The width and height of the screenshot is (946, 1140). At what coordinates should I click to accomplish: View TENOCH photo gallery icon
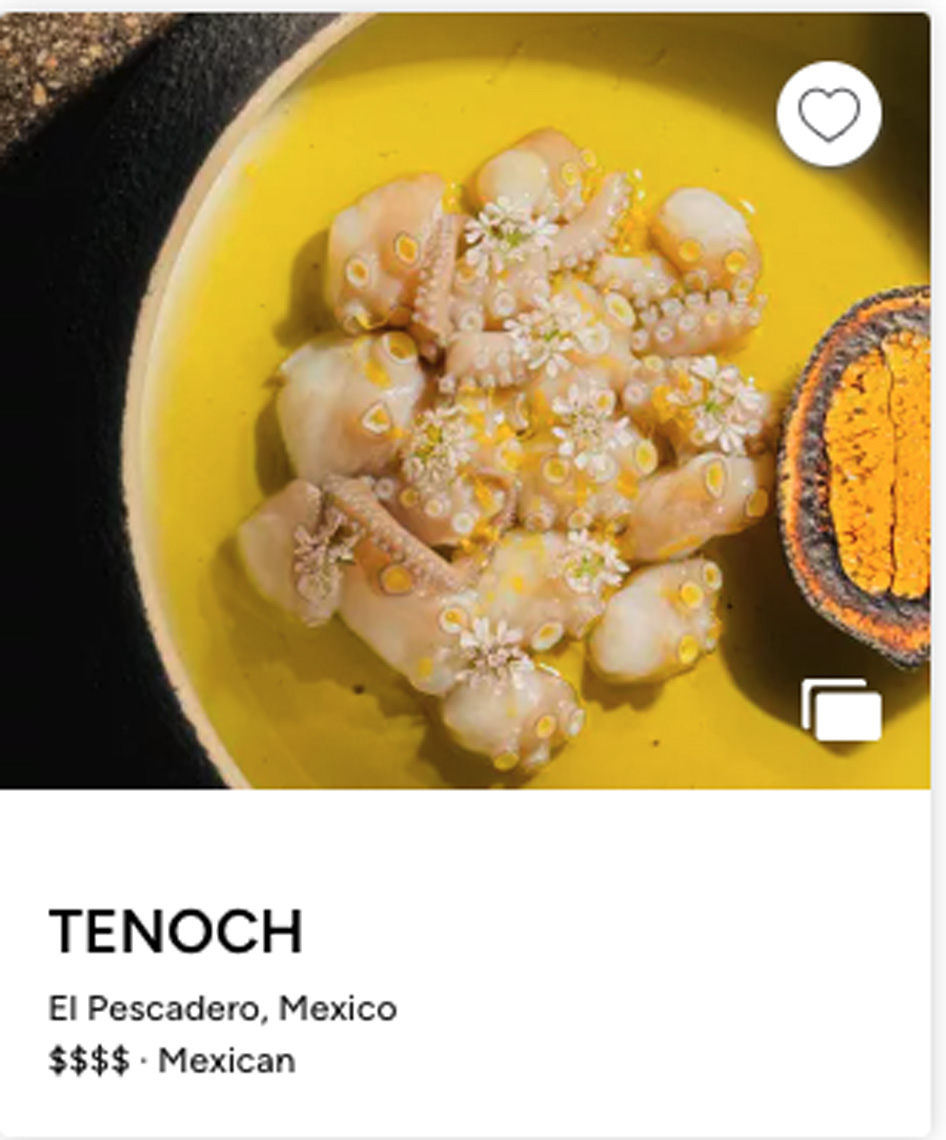coord(842,711)
